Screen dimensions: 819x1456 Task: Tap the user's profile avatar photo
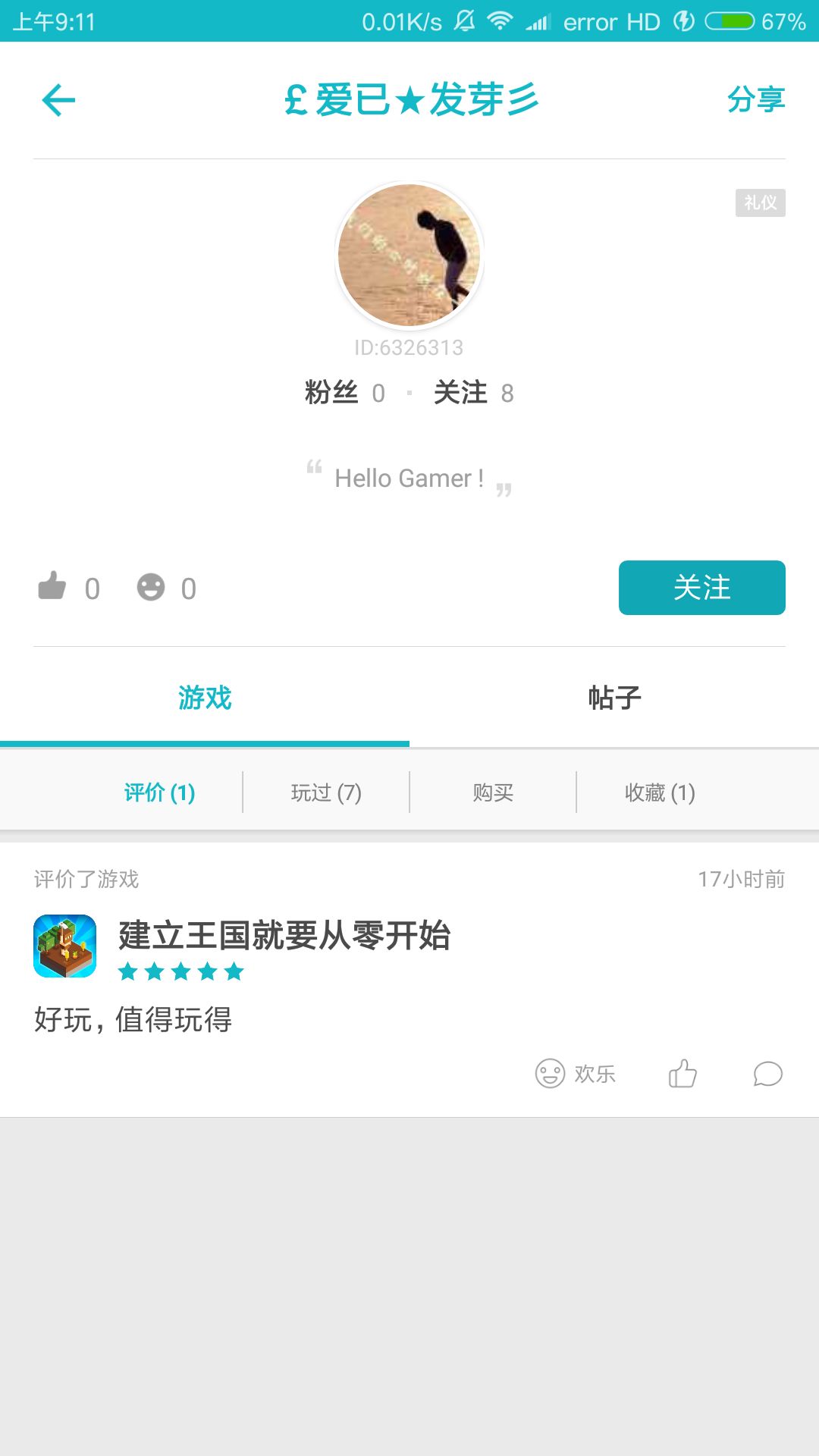(x=409, y=255)
